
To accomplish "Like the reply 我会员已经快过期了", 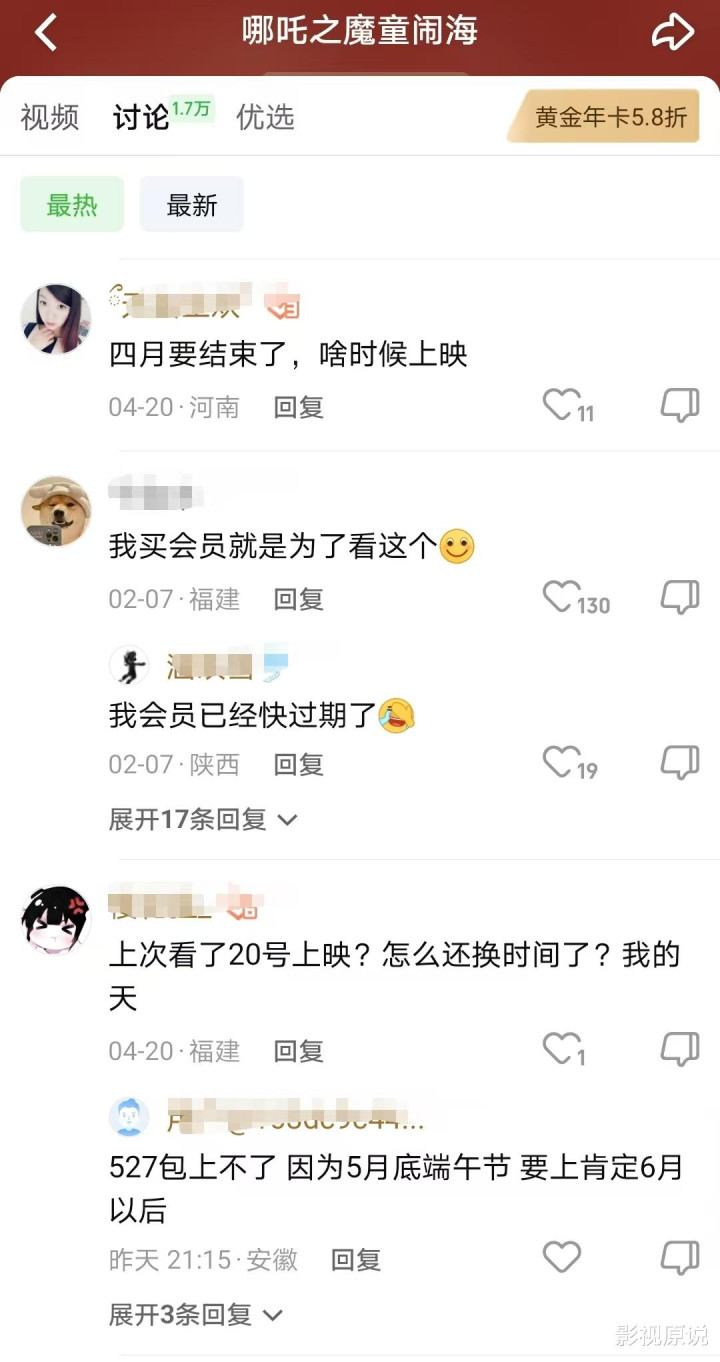I will coord(570,764).
